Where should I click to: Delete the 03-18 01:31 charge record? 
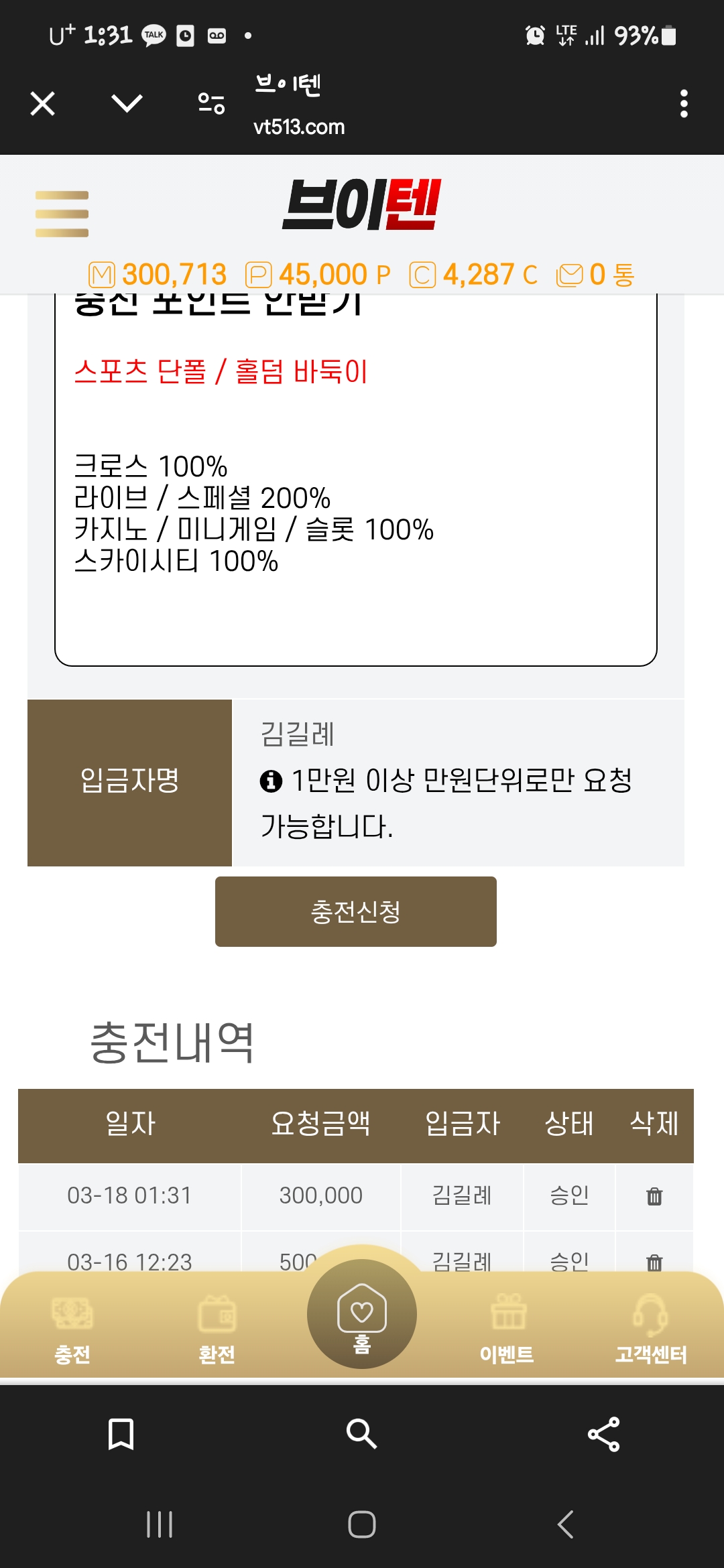click(x=654, y=1196)
